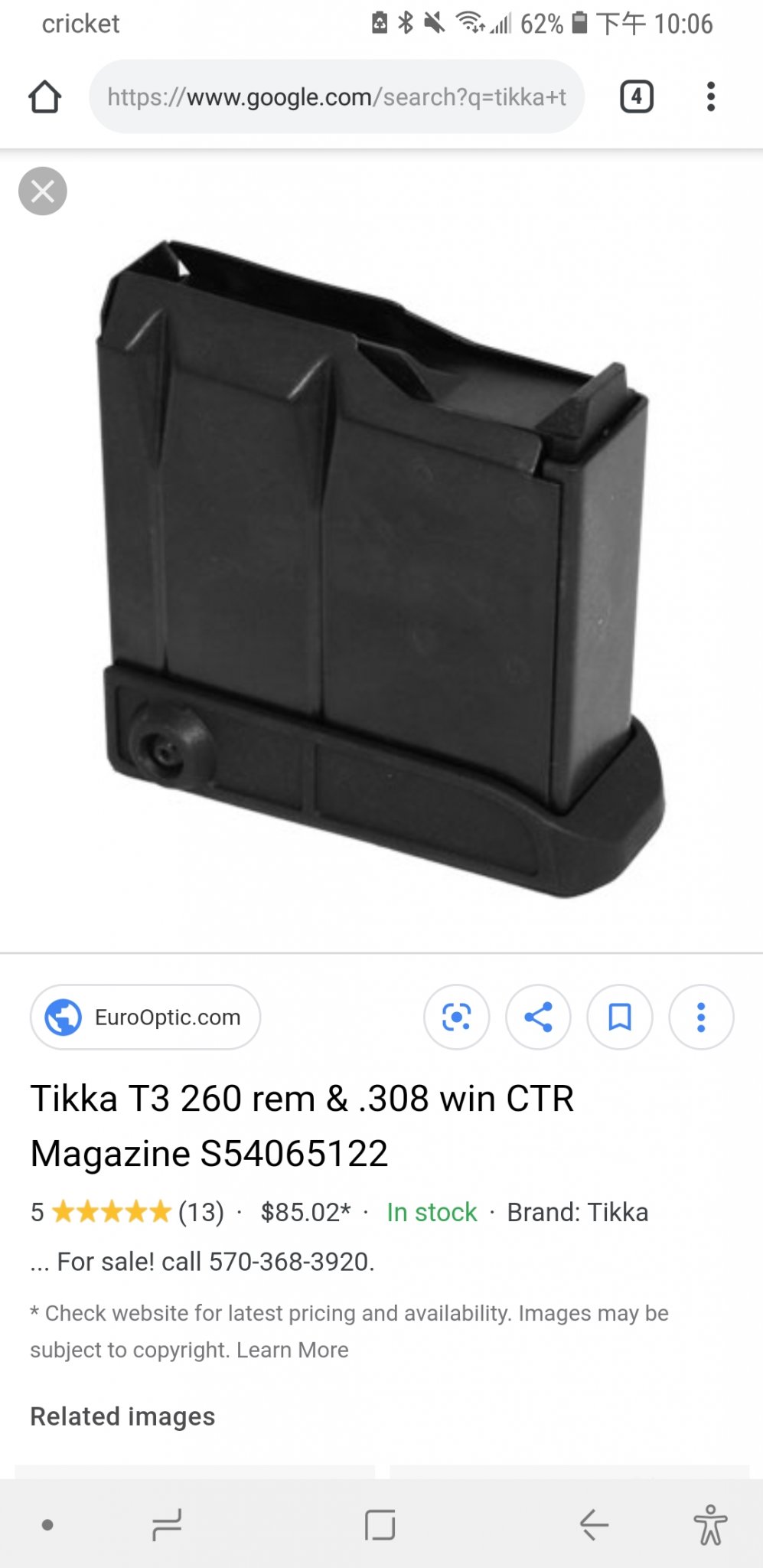Save this image to collections
763x1568 pixels.
click(x=619, y=1017)
